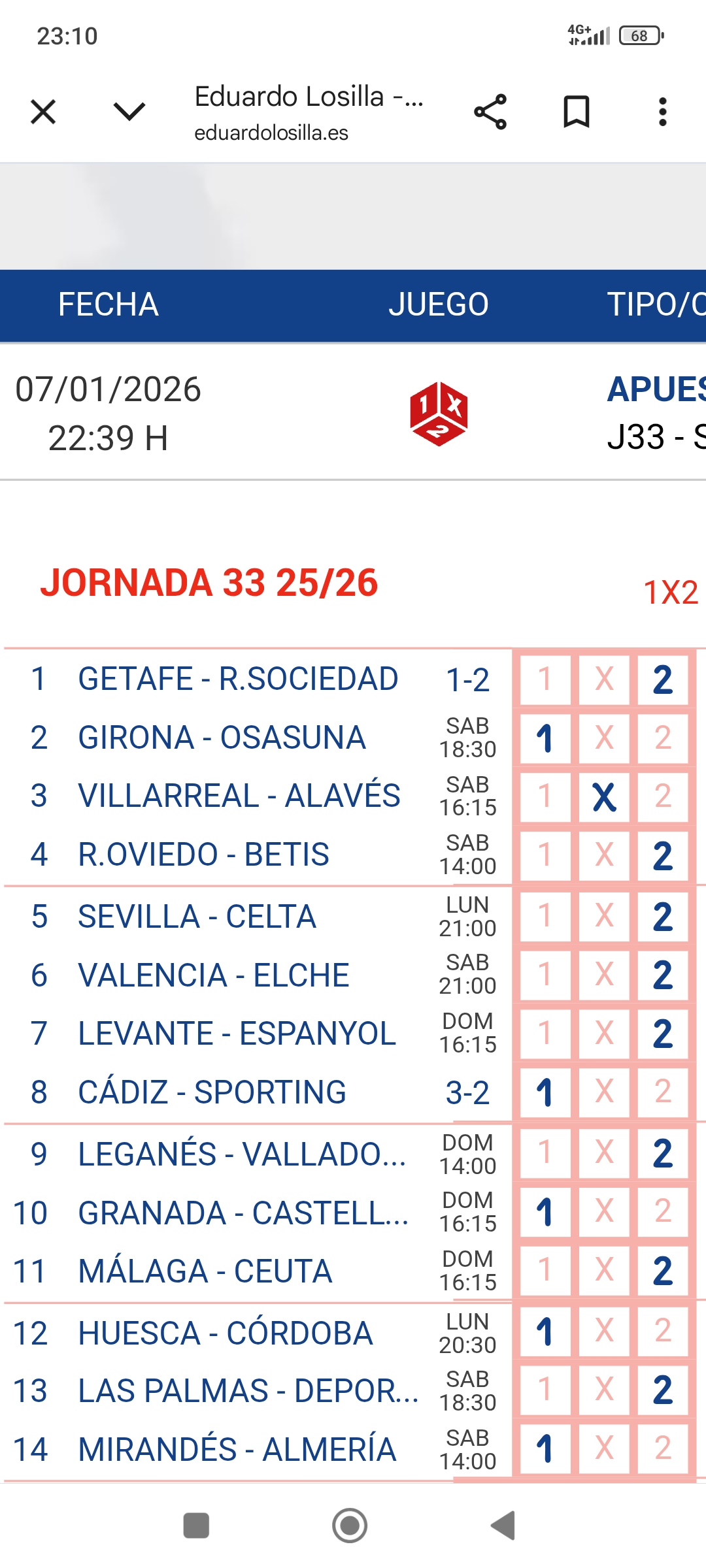Open recent apps from the navigation bar
The height and width of the screenshot is (1568, 706).
pyautogui.click(x=196, y=1526)
